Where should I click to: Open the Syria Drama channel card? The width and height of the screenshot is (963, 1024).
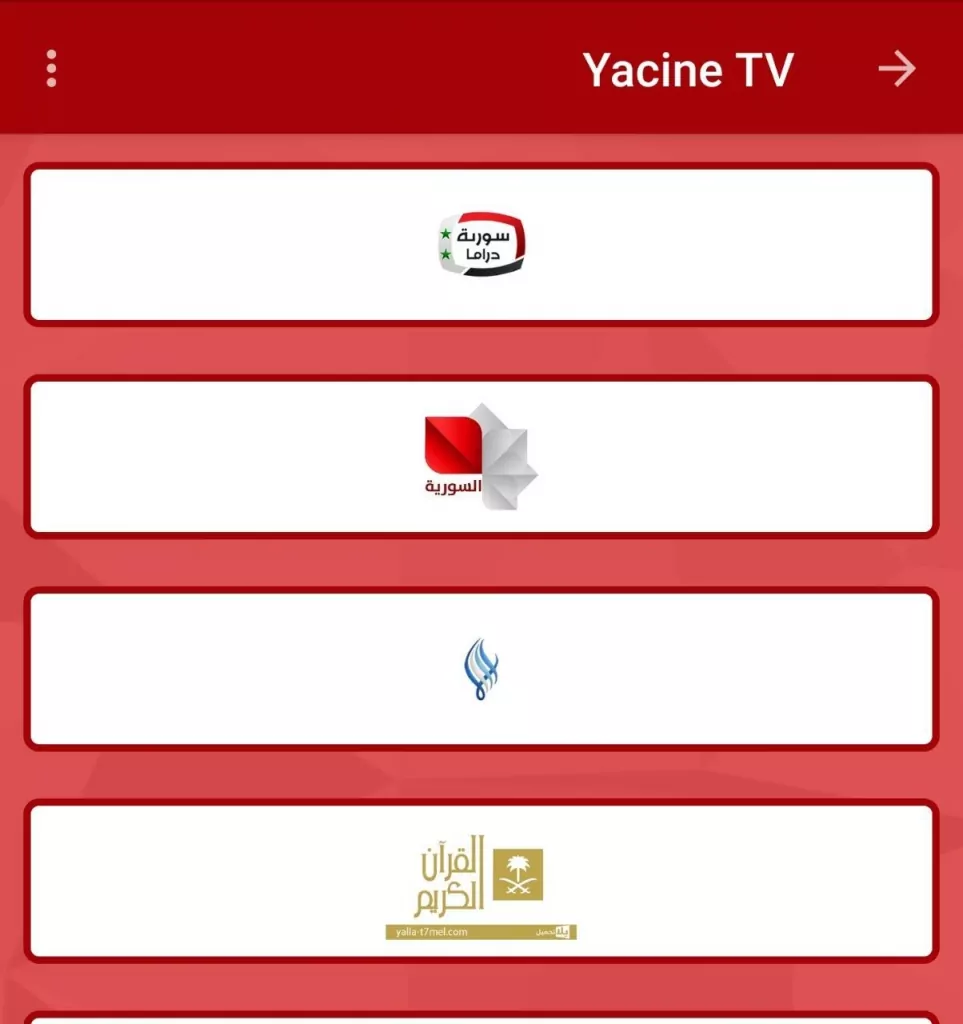click(481, 245)
